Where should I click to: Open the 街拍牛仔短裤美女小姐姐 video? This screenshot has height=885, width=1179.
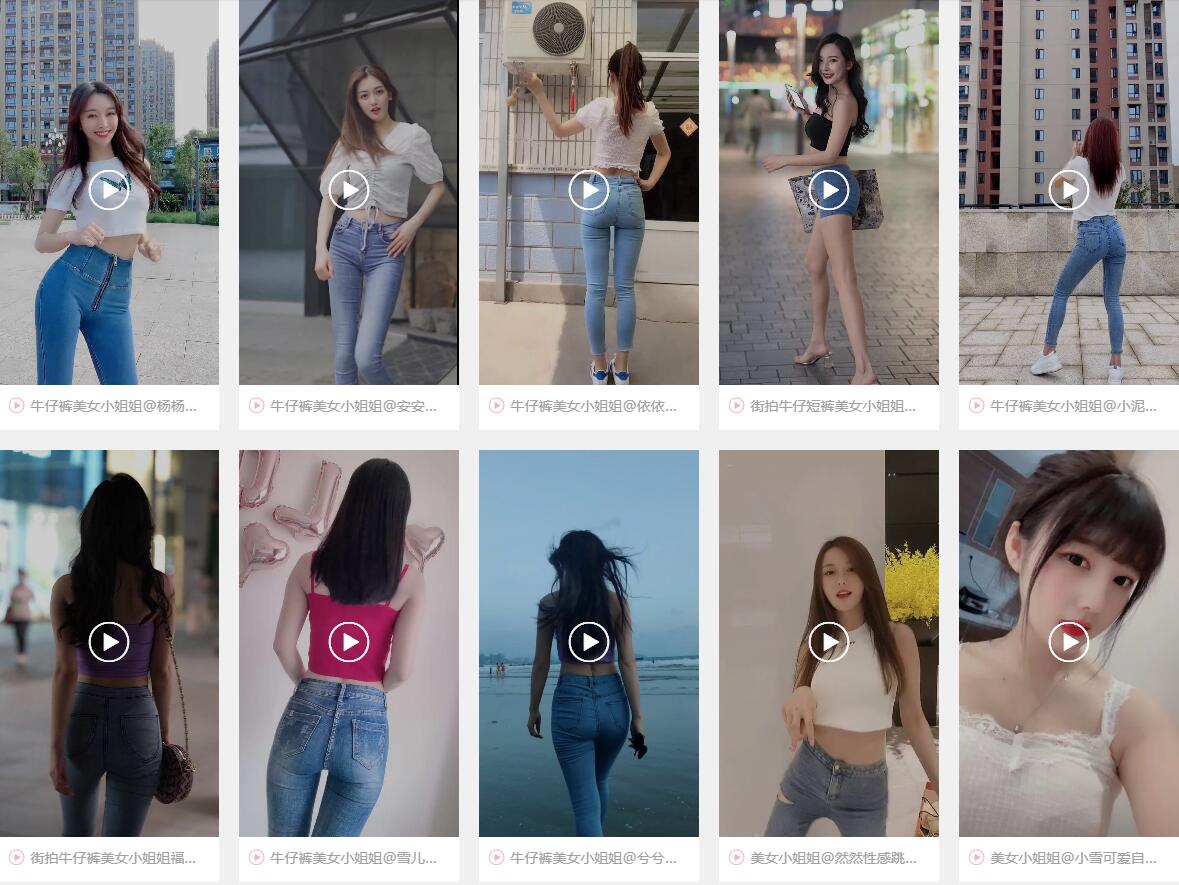point(829,190)
